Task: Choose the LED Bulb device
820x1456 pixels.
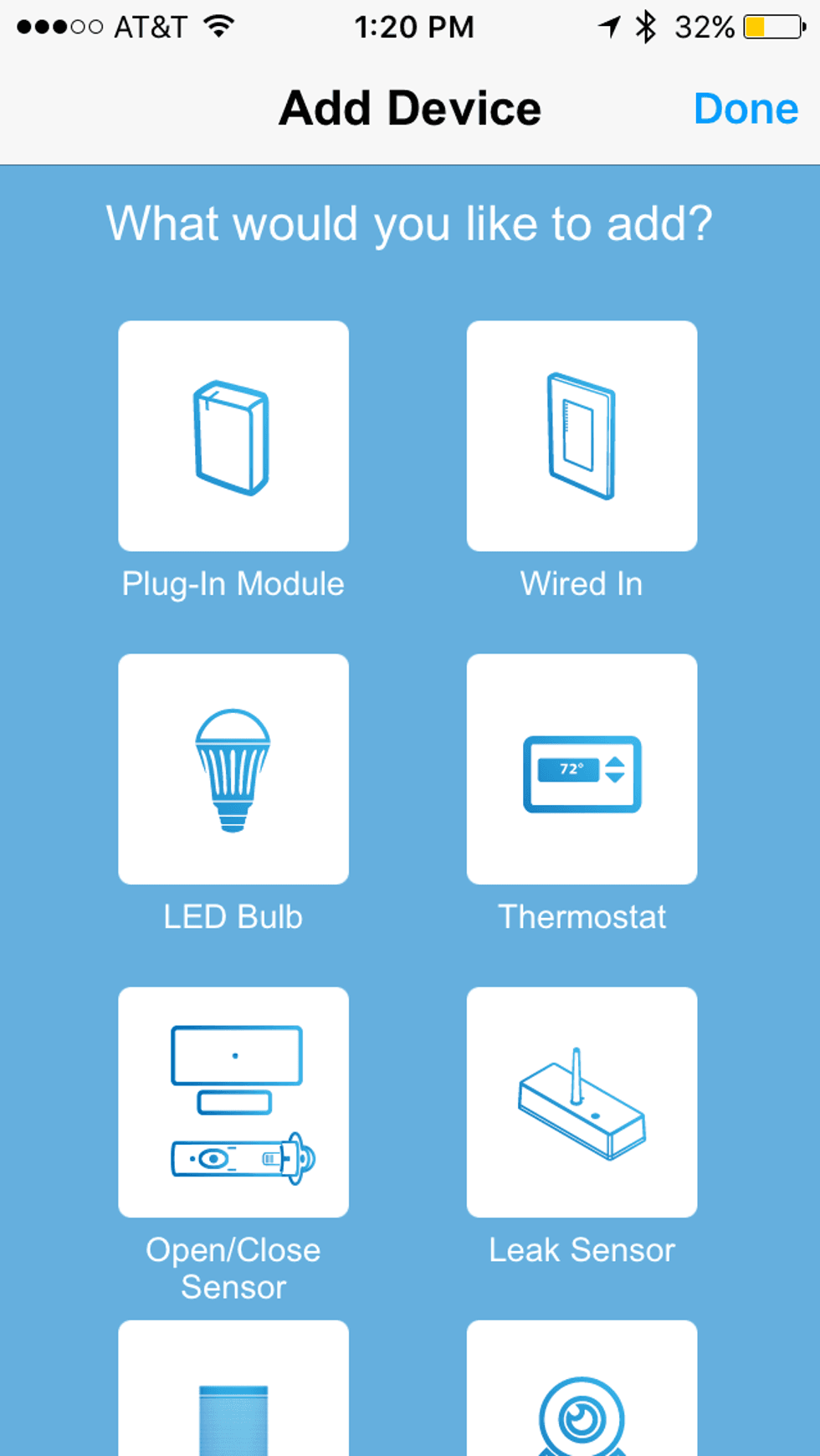Action: click(x=233, y=768)
